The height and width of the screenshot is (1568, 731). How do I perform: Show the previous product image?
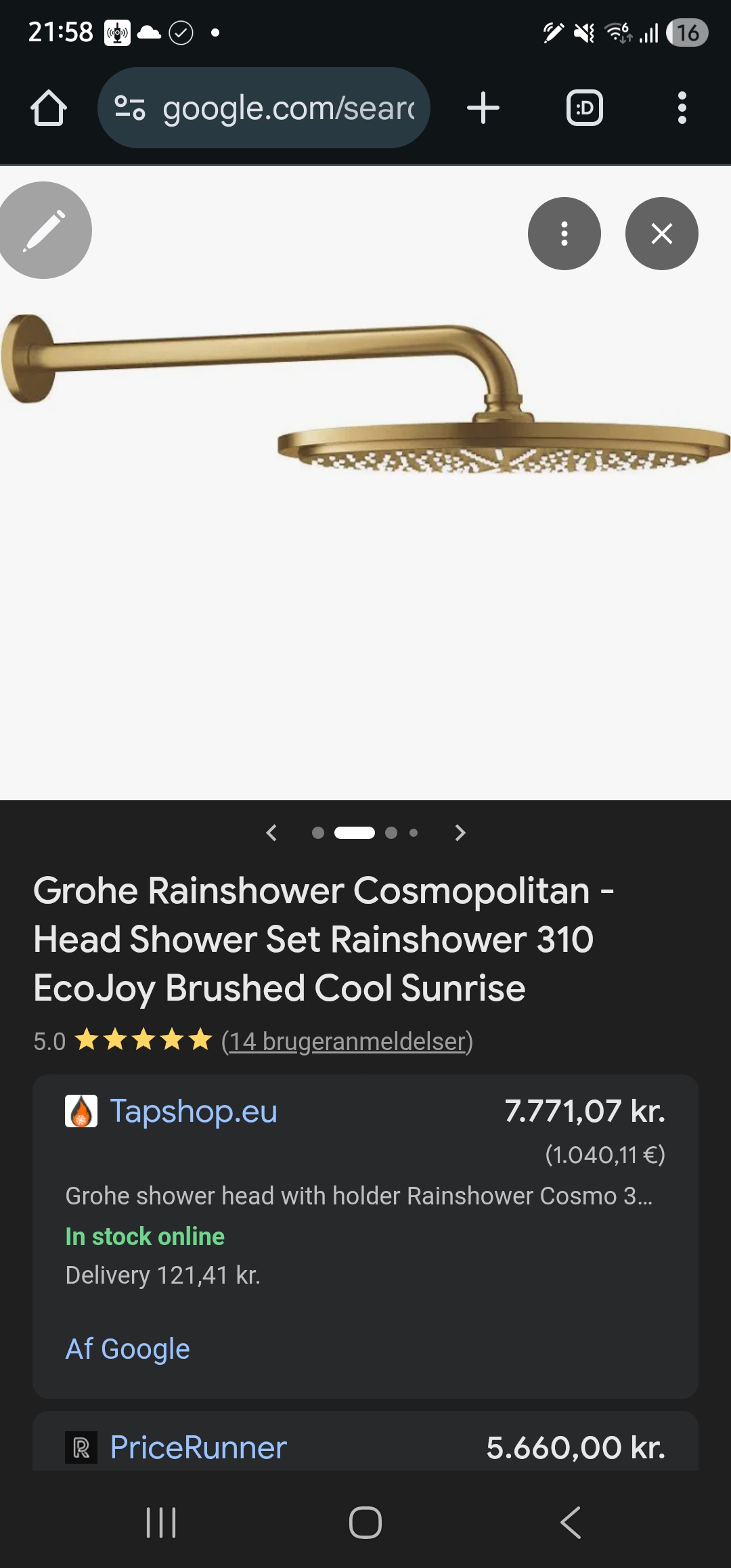[x=272, y=833]
